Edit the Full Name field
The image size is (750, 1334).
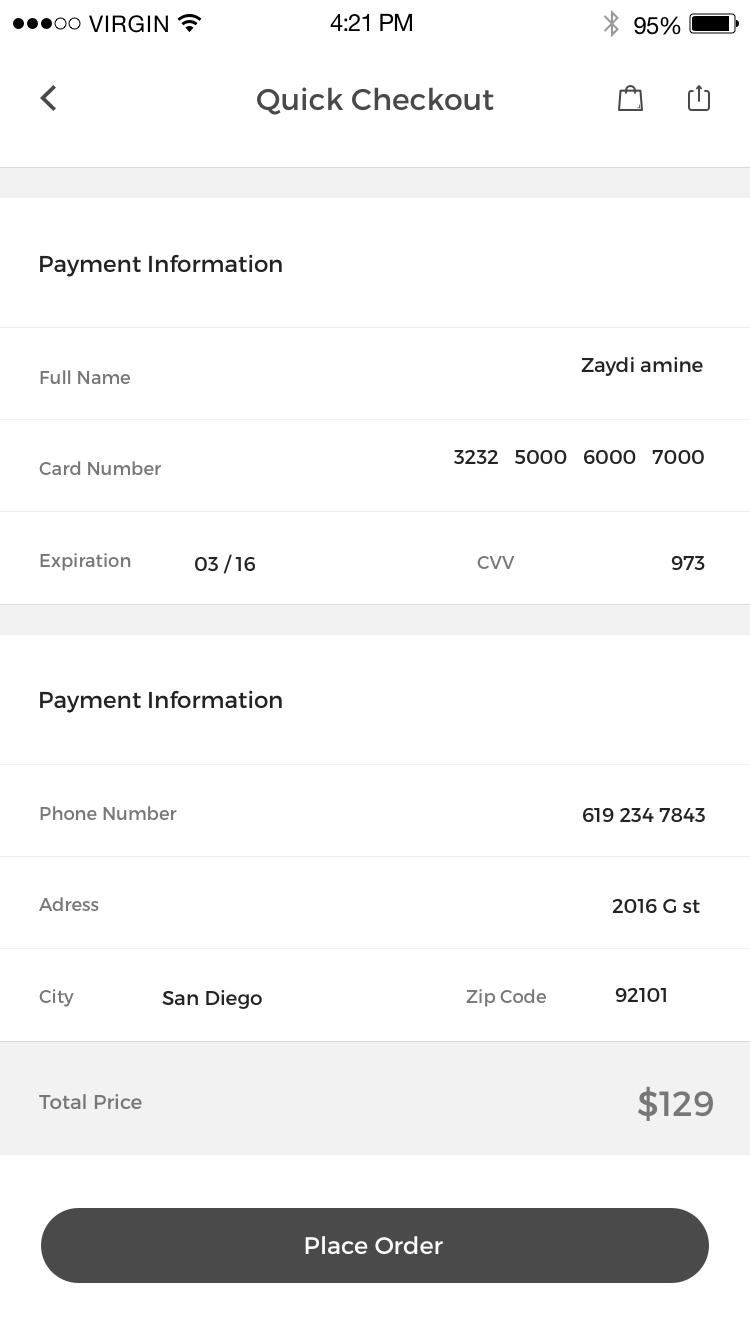click(375, 374)
